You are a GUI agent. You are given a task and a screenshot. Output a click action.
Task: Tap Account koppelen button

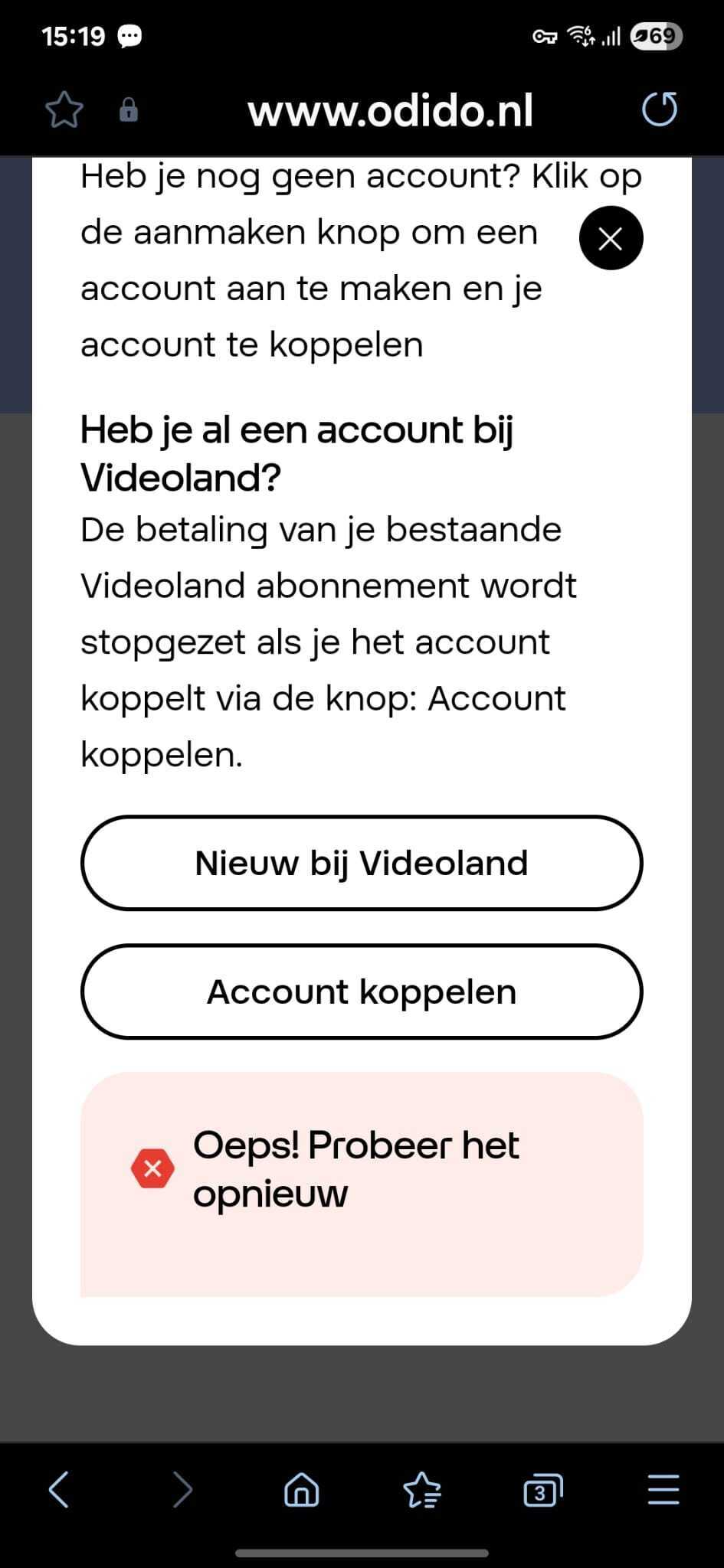coord(362,991)
